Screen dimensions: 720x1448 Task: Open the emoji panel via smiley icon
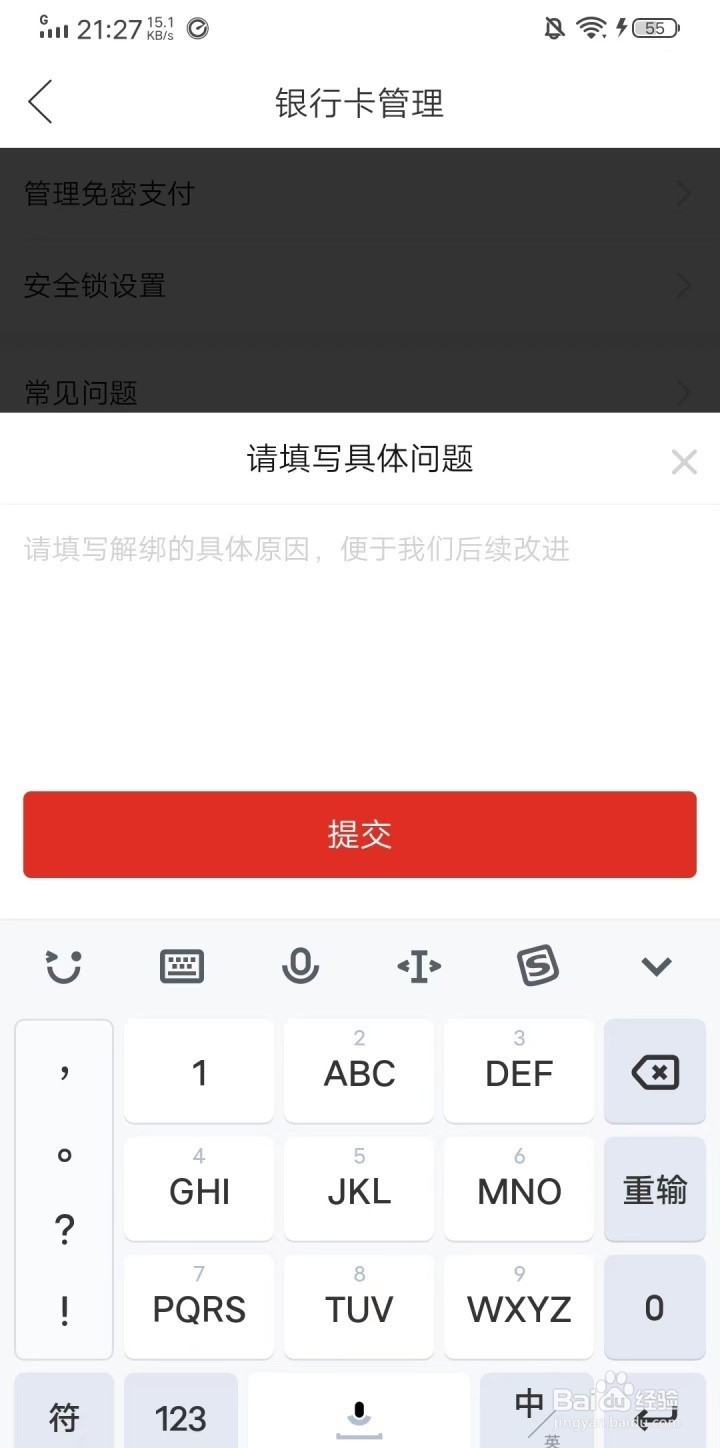click(x=63, y=966)
